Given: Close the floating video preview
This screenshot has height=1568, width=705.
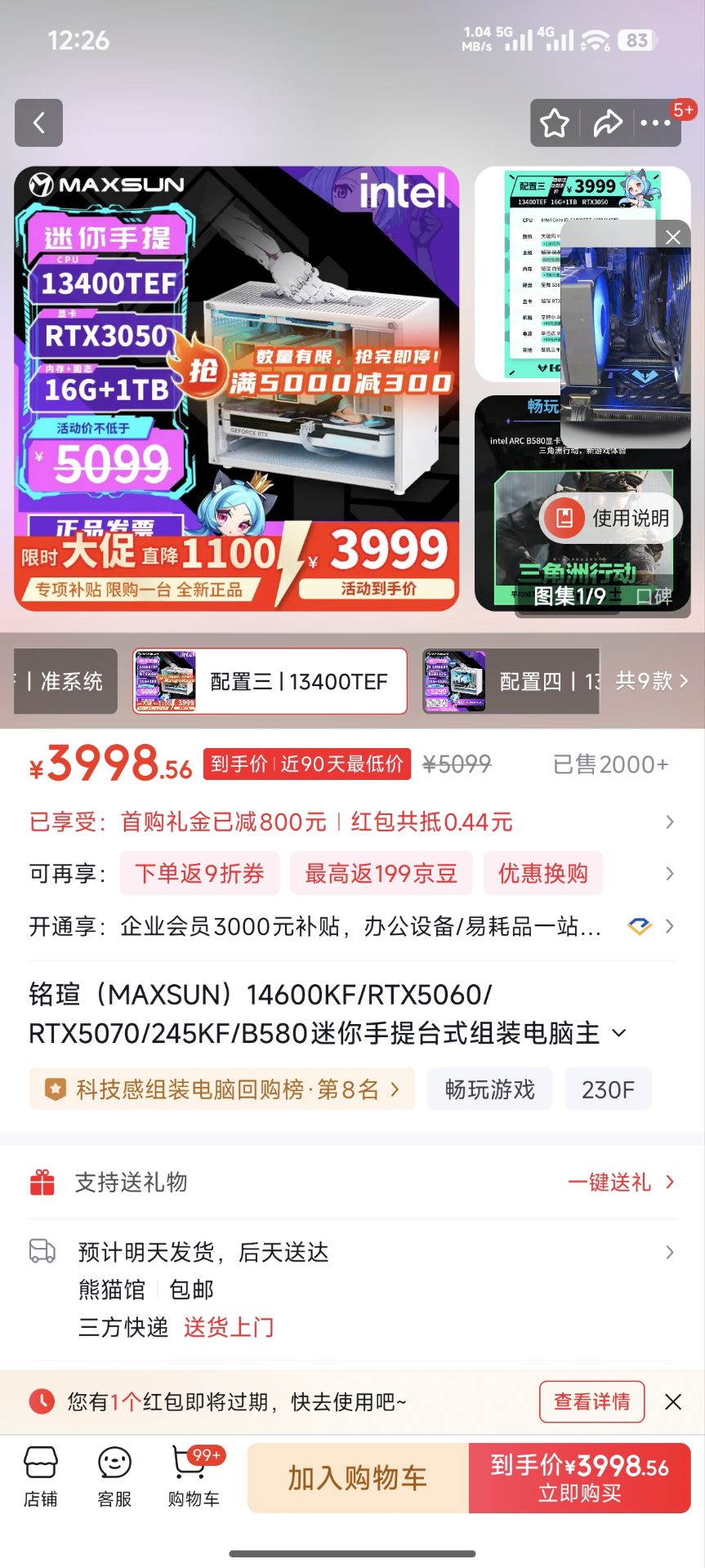Looking at the screenshot, I should pos(673,237).
